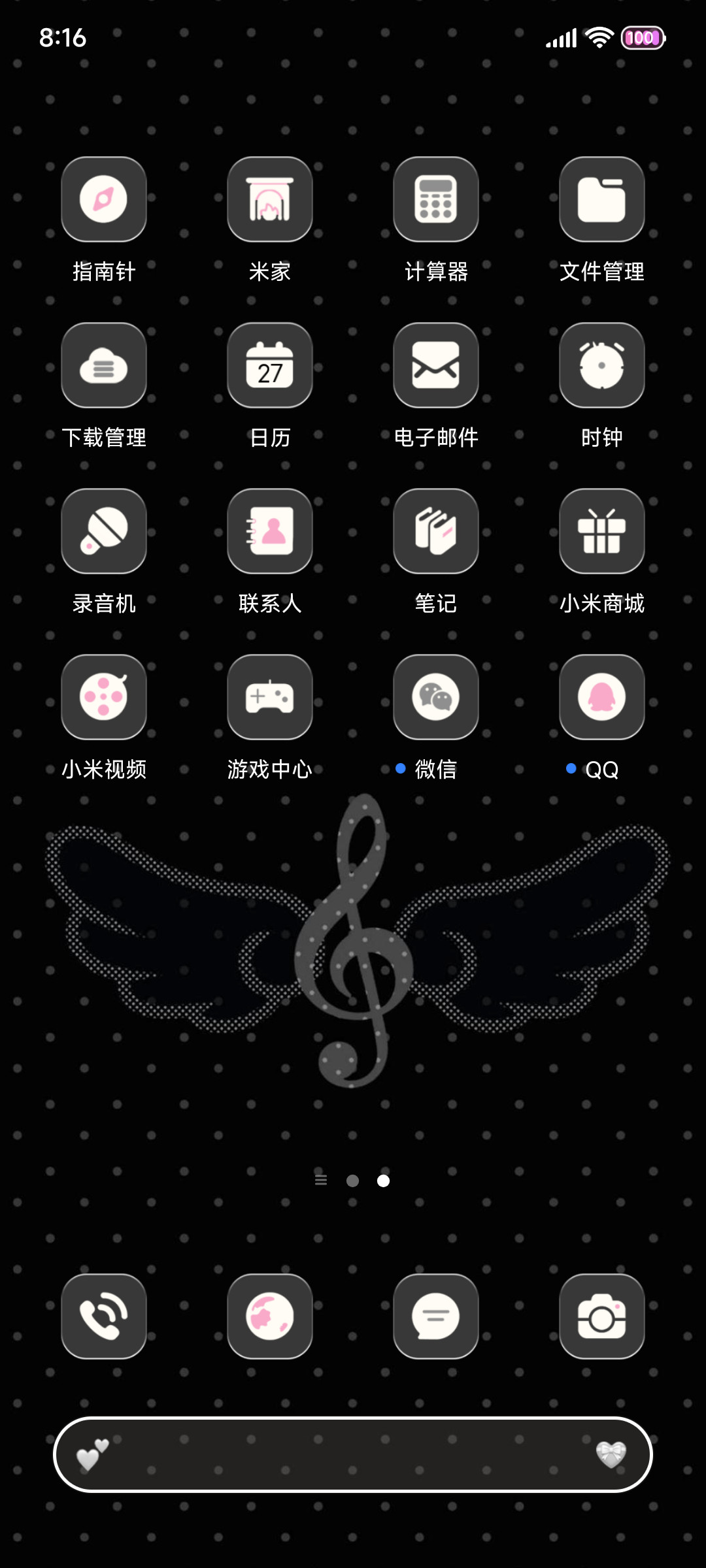The image size is (706, 1568).
Task: Open the browser globe icon in dock
Action: pos(270,1316)
